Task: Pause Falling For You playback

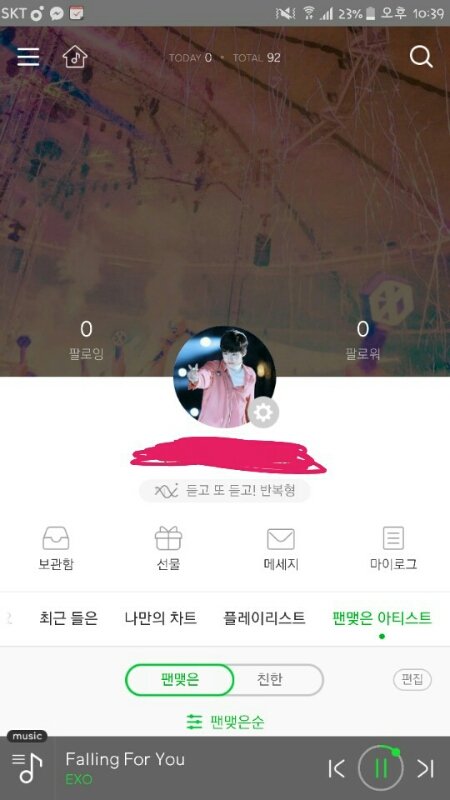Action: [381, 768]
